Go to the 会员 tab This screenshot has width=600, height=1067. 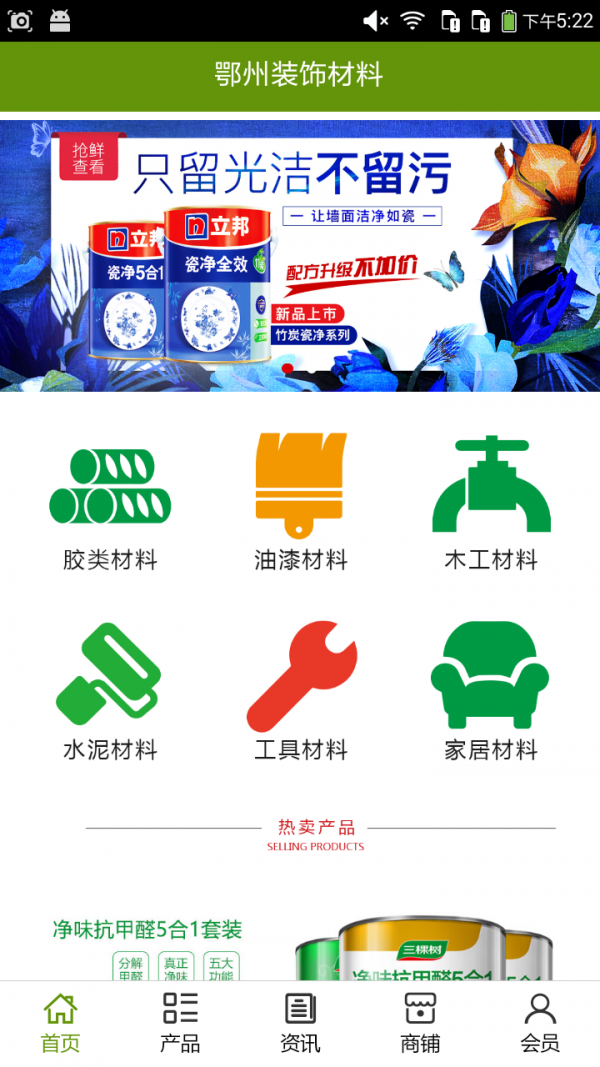[540, 1023]
